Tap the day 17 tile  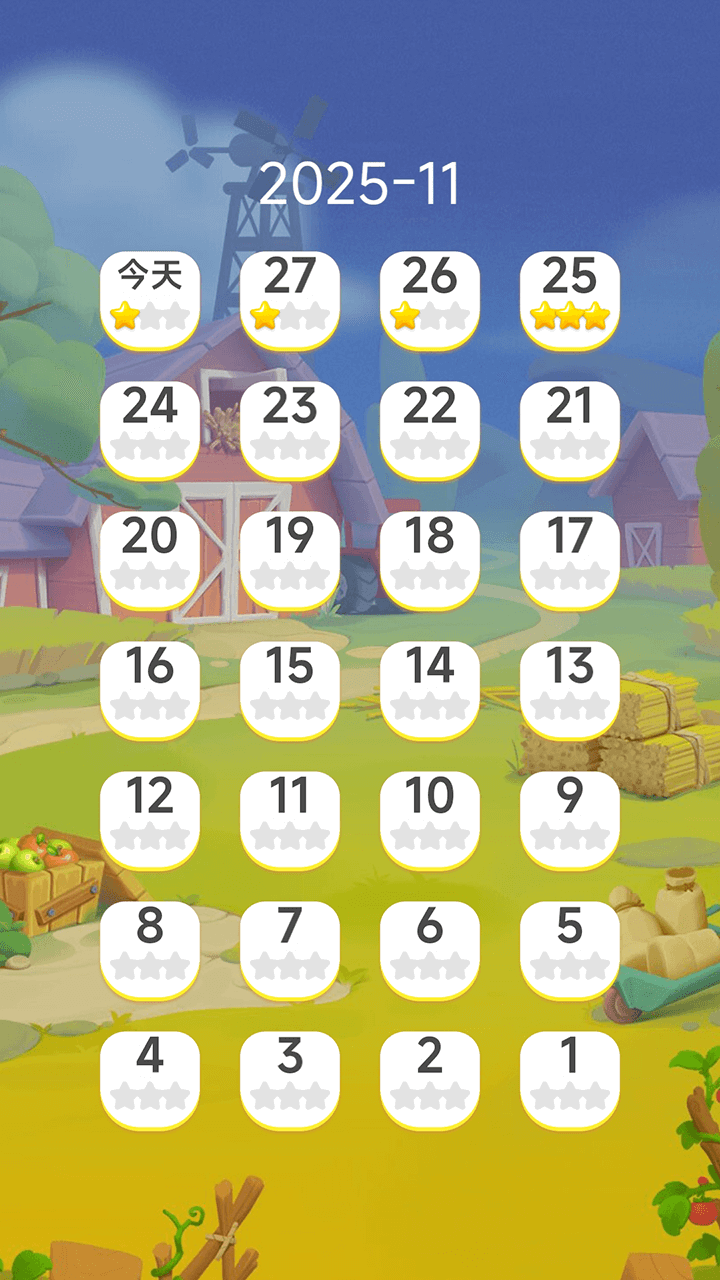pyautogui.click(x=570, y=560)
